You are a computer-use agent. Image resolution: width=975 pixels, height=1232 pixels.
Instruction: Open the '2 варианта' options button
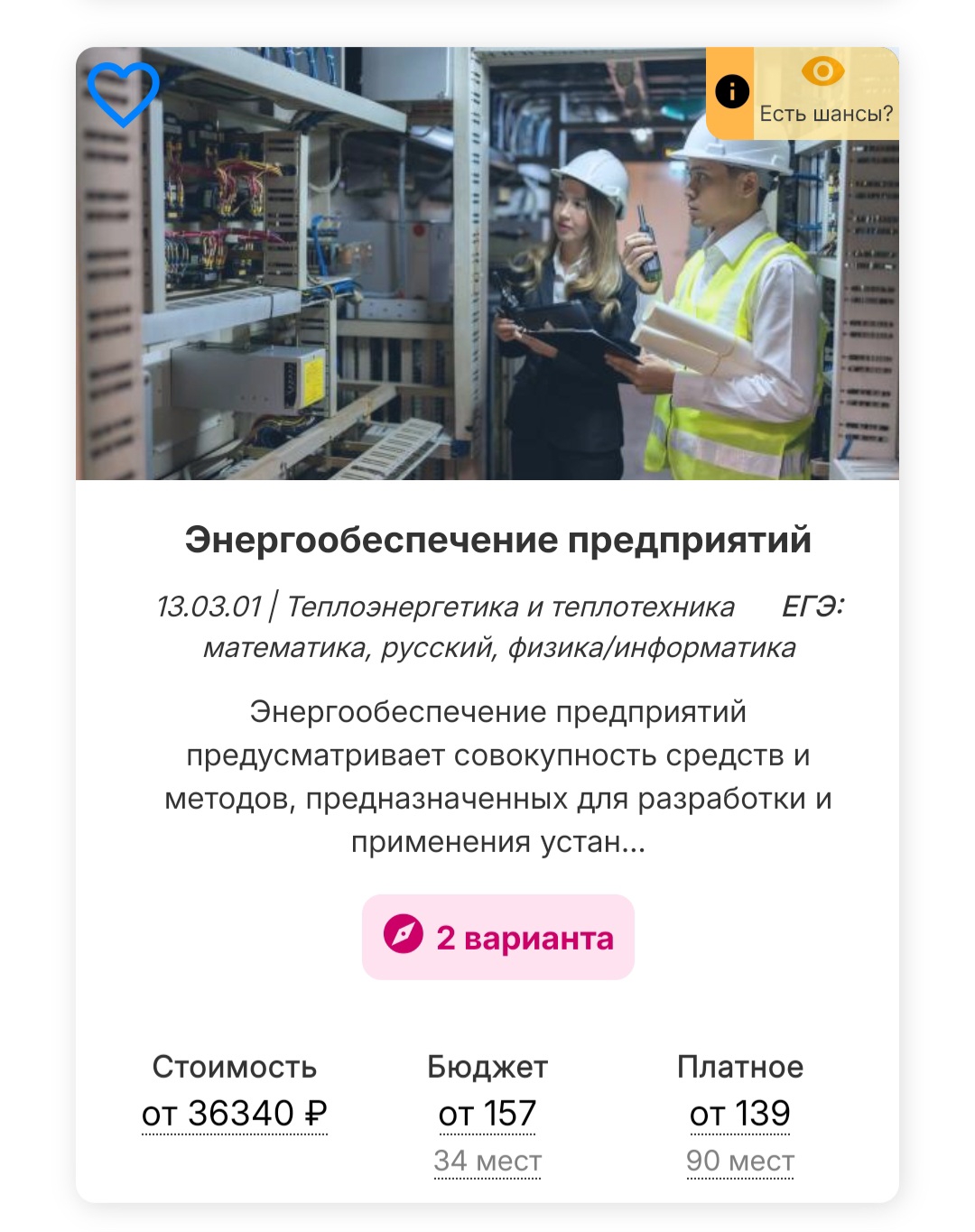tap(498, 938)
